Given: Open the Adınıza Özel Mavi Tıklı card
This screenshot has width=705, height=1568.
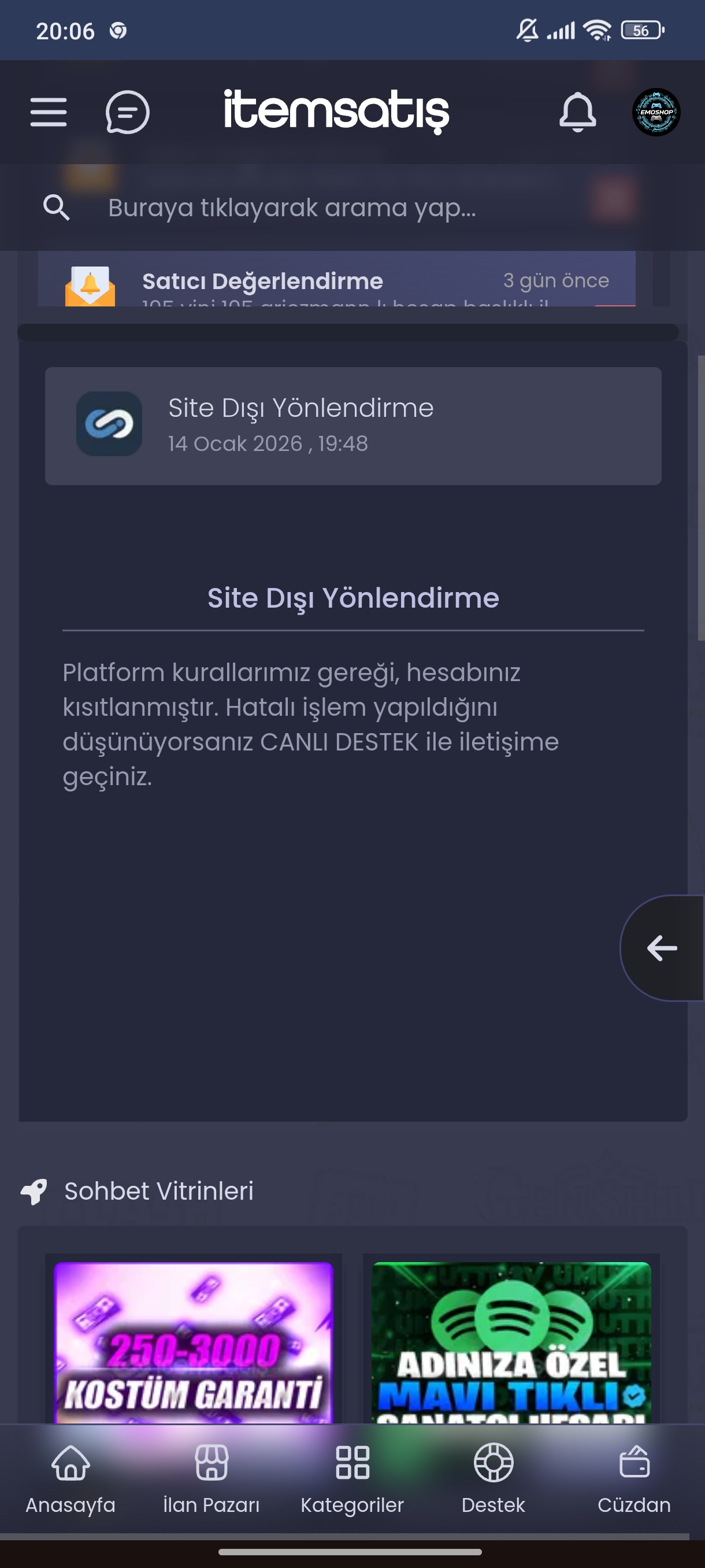Looking at the screenshot, I should [511, 1341].
